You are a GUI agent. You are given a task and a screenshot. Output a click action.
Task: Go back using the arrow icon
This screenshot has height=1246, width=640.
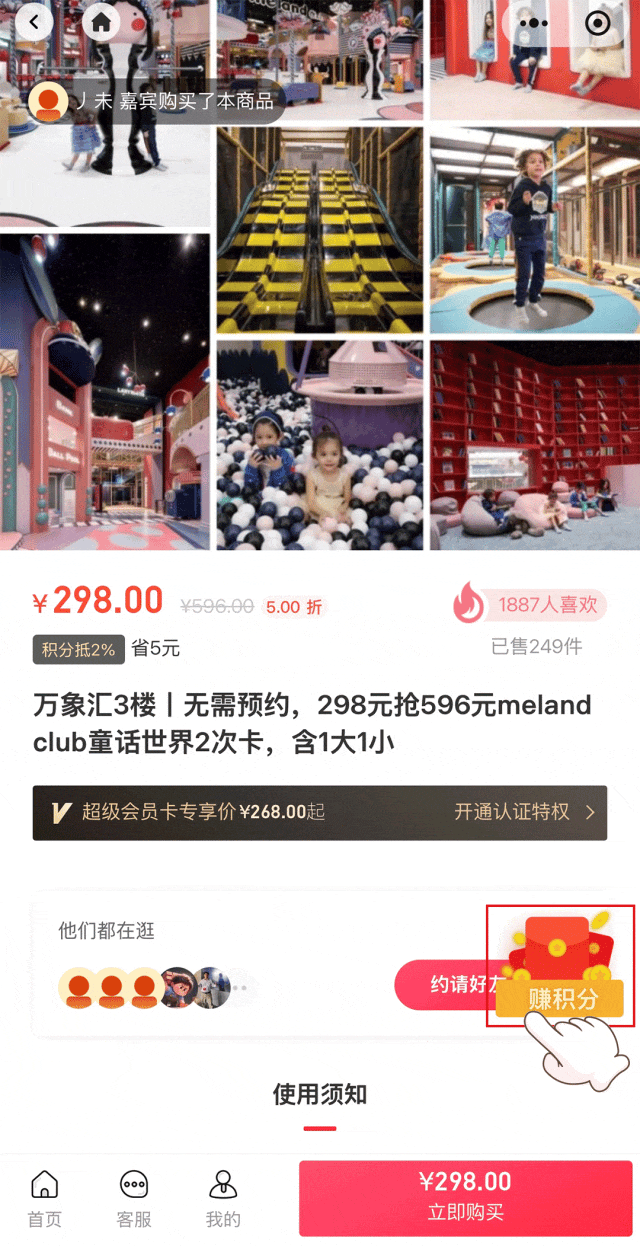pos(34,21)
